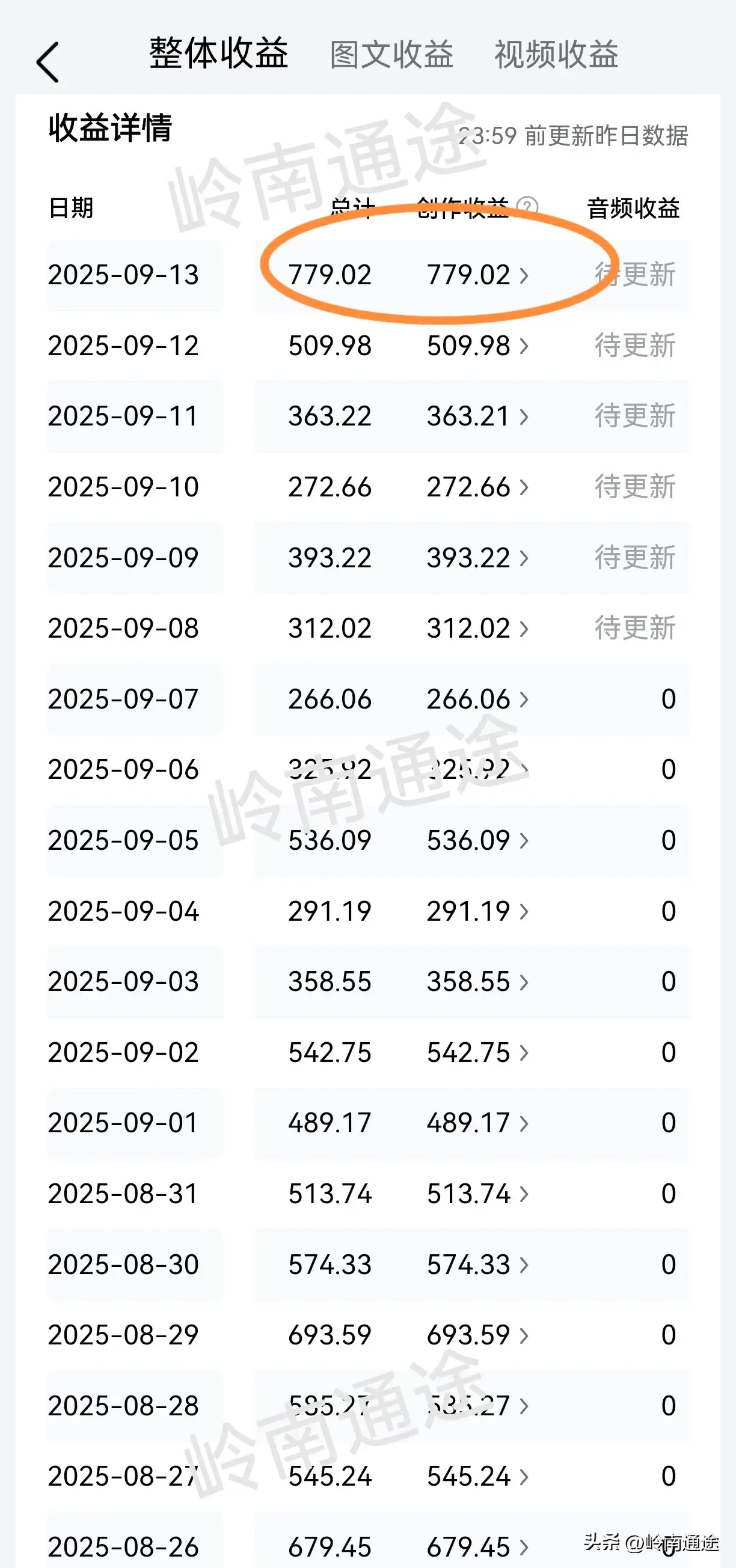
Task: Open 2025-09-10 创作收益 272.66 detail
Action: click(x=477, y=487)
